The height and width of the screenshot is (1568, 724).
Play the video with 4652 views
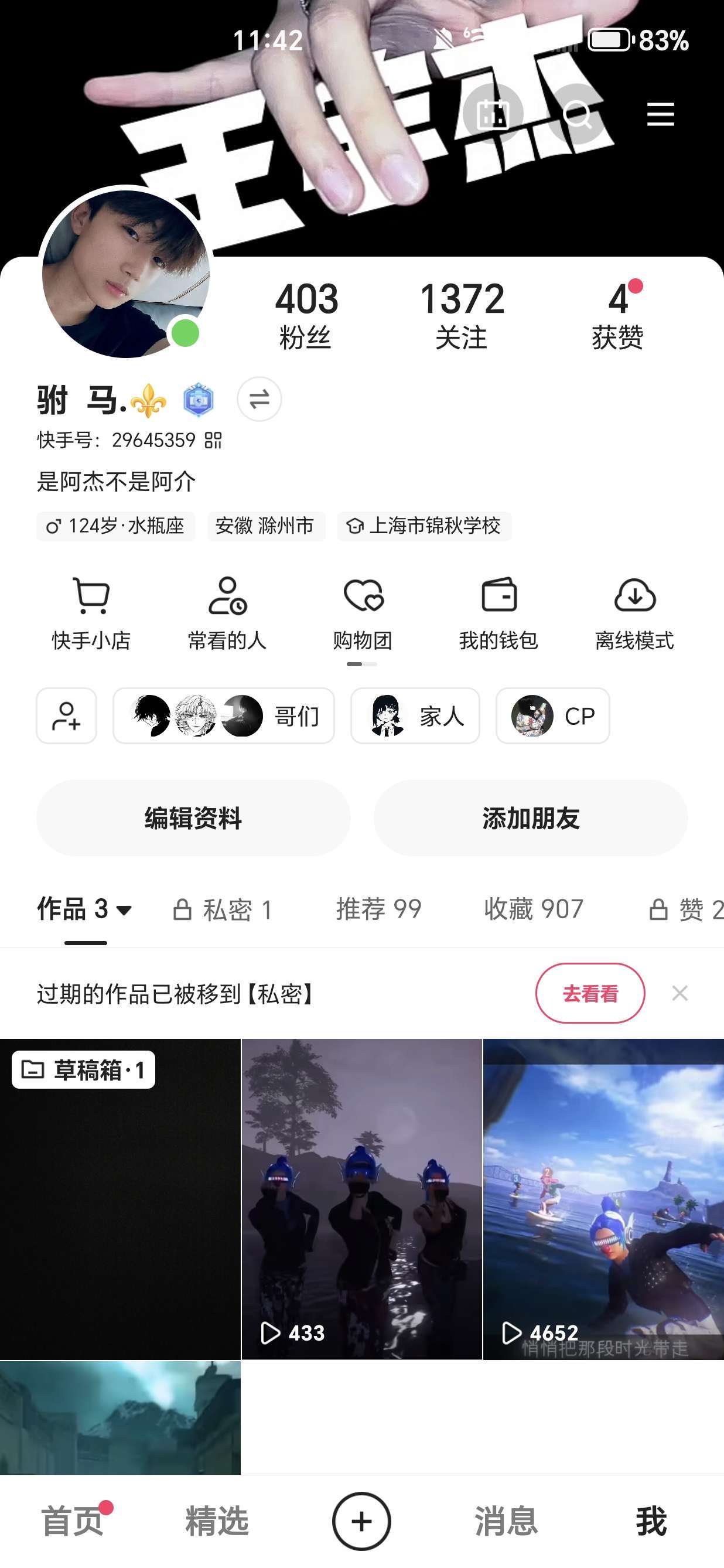click(603, 1198)
